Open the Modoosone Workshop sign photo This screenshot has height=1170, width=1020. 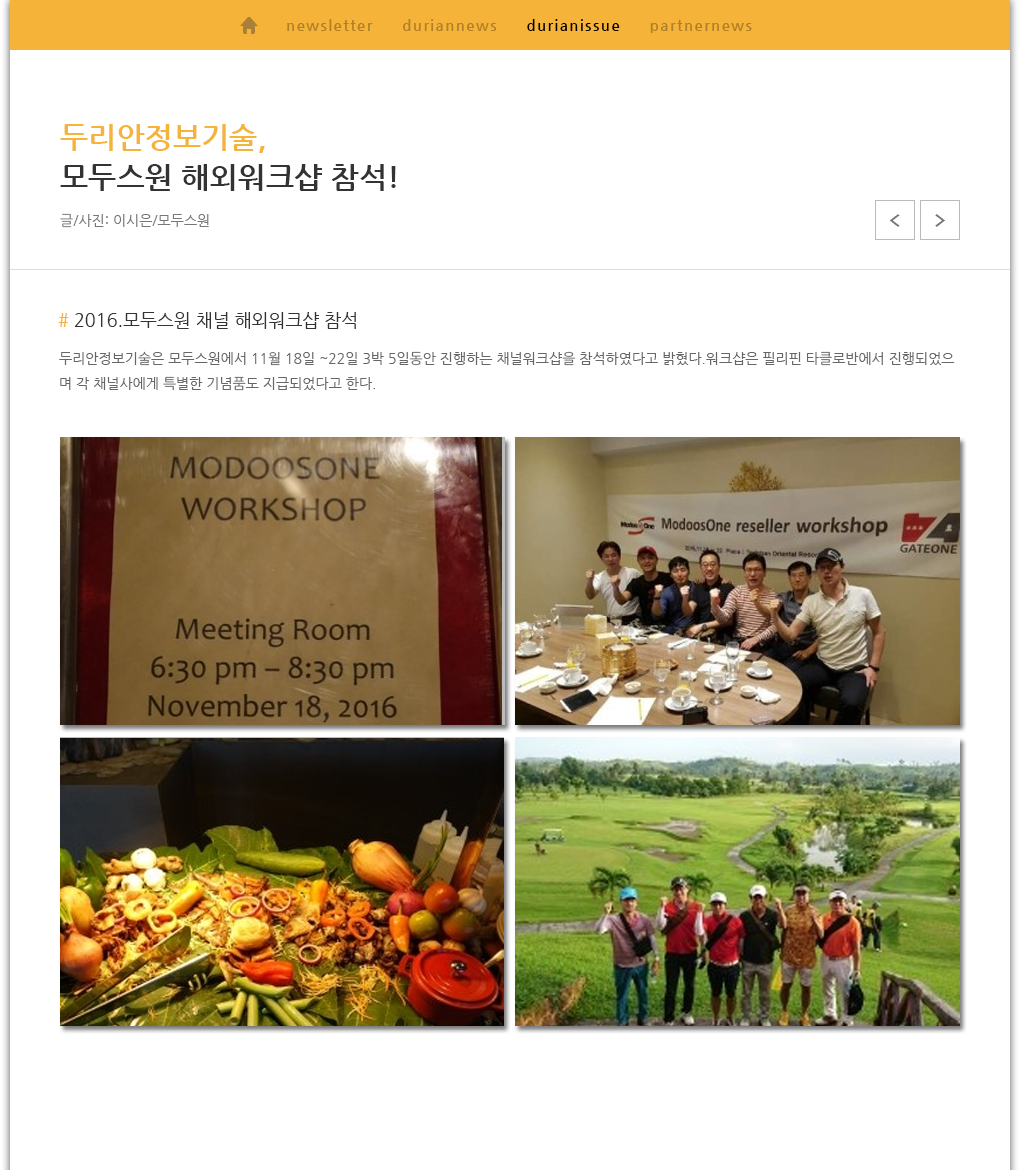coord(281,580)
